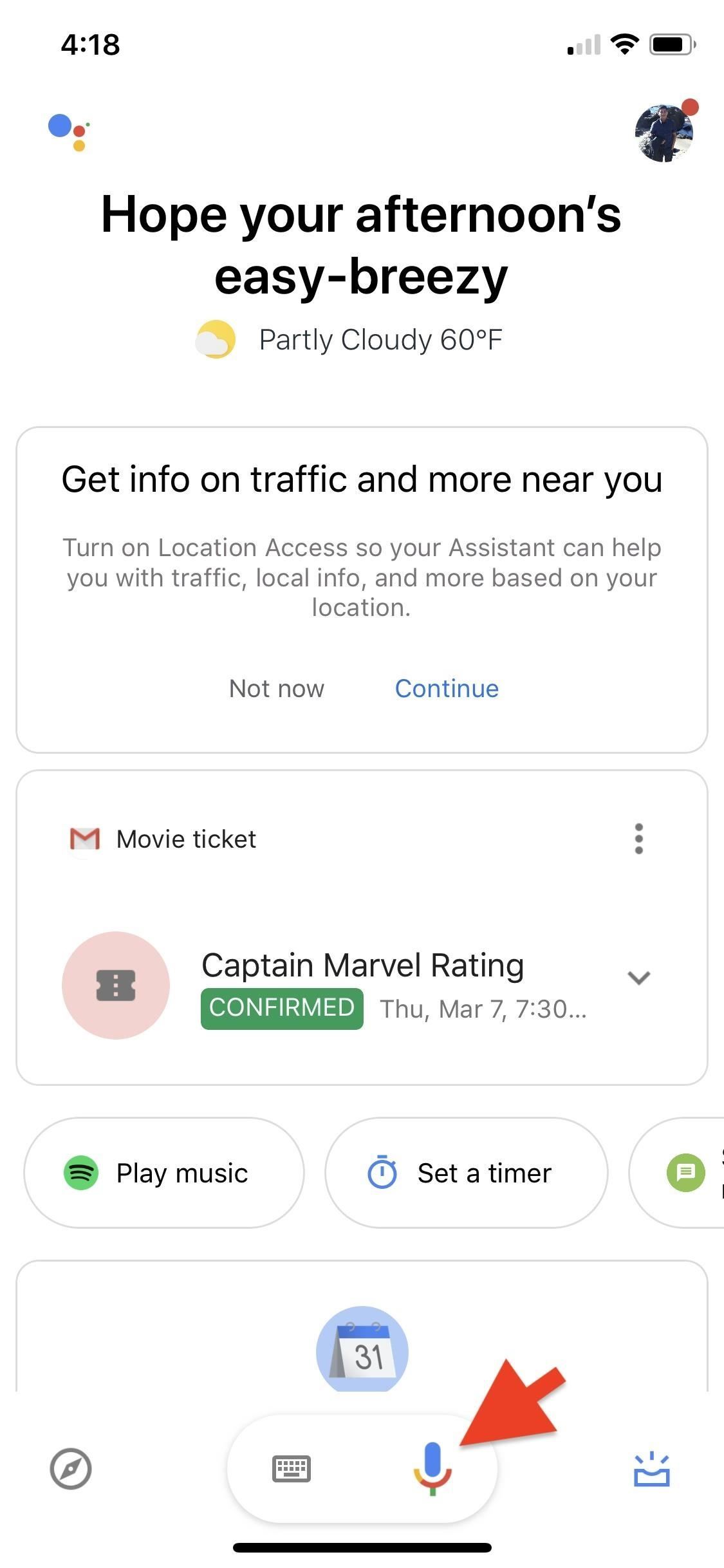Expand the Captain Marvel Rating details chevron

pos(639,979)
